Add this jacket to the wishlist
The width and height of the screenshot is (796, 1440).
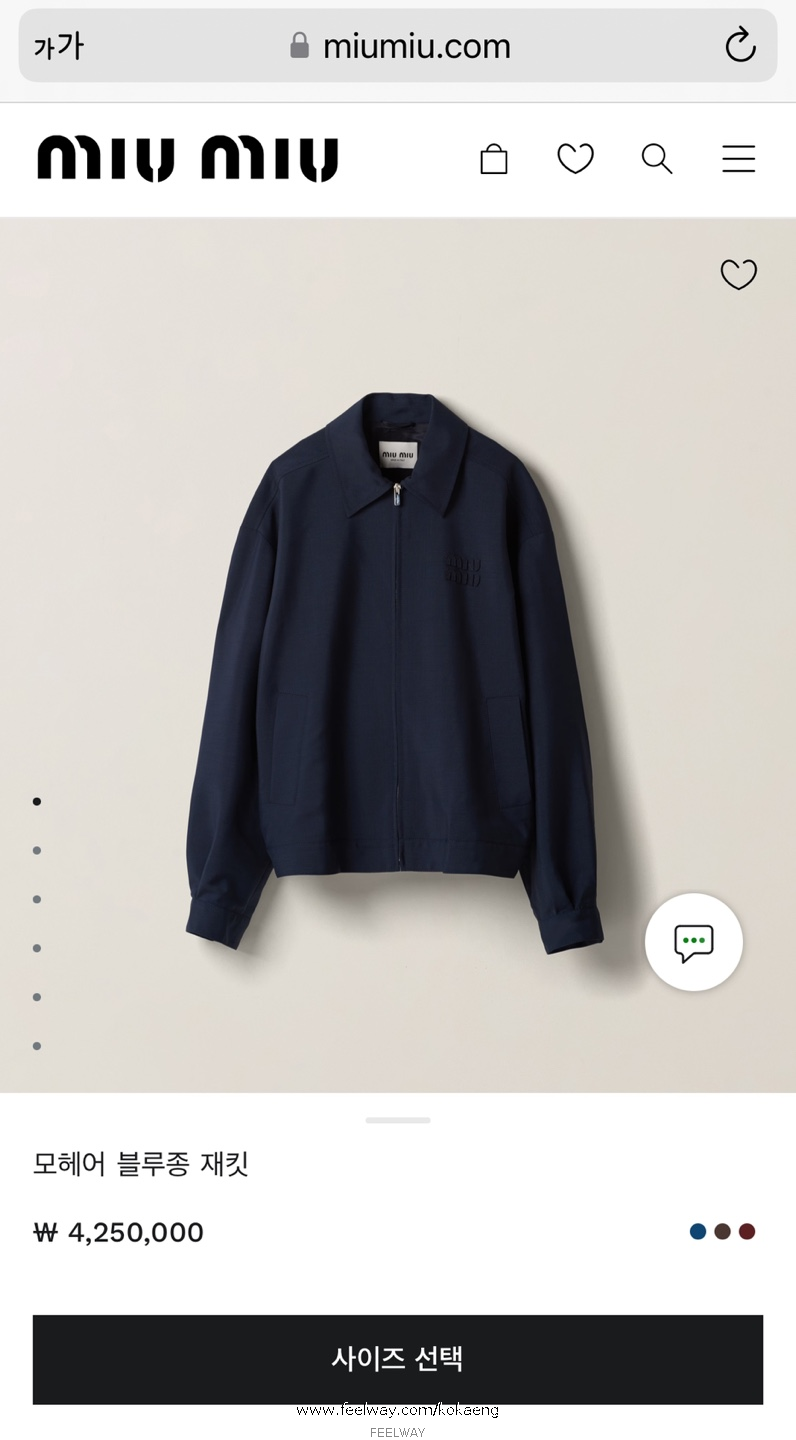click(739, 274)
